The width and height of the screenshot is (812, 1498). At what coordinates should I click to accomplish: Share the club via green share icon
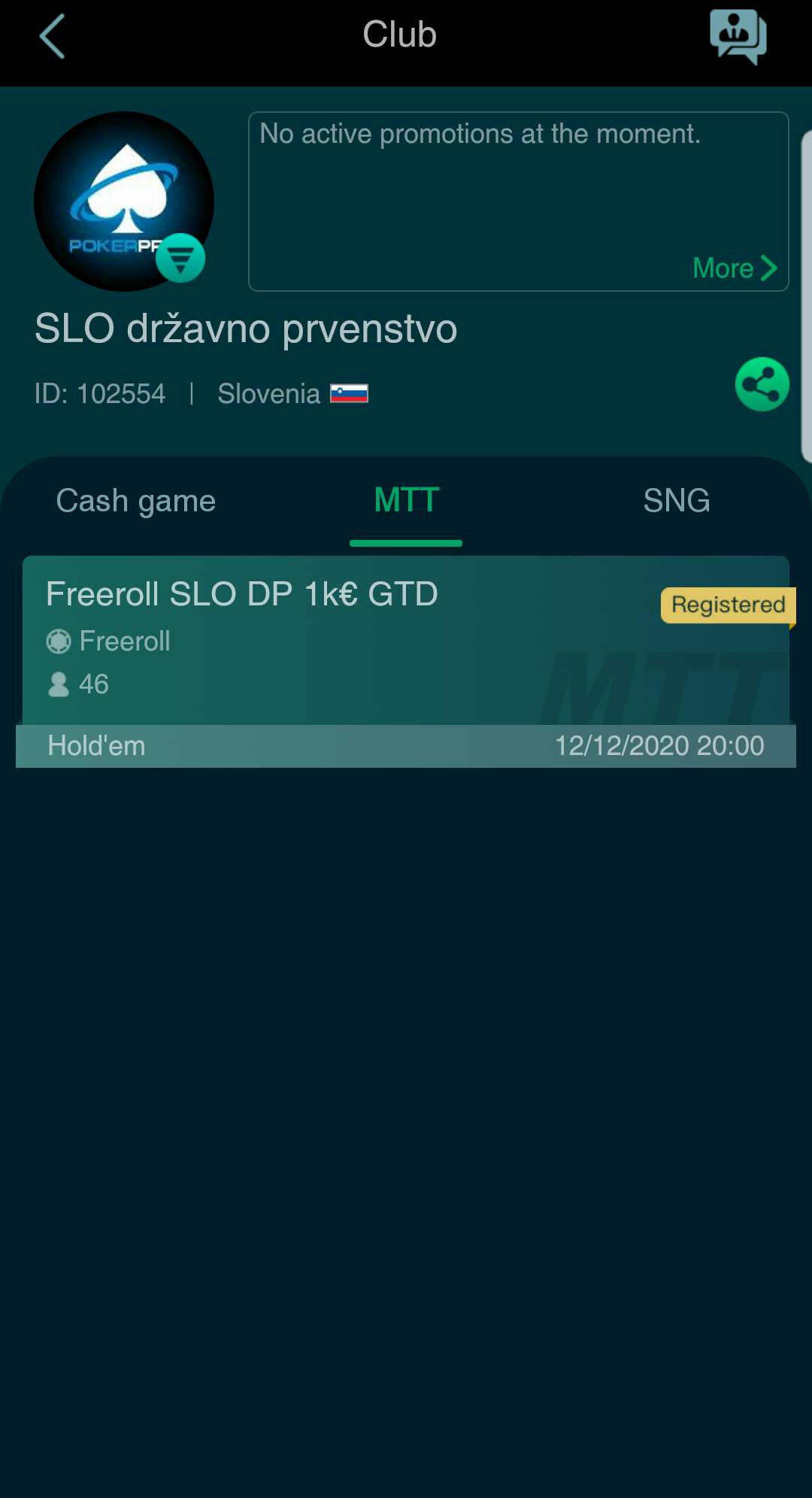(762, 384)
